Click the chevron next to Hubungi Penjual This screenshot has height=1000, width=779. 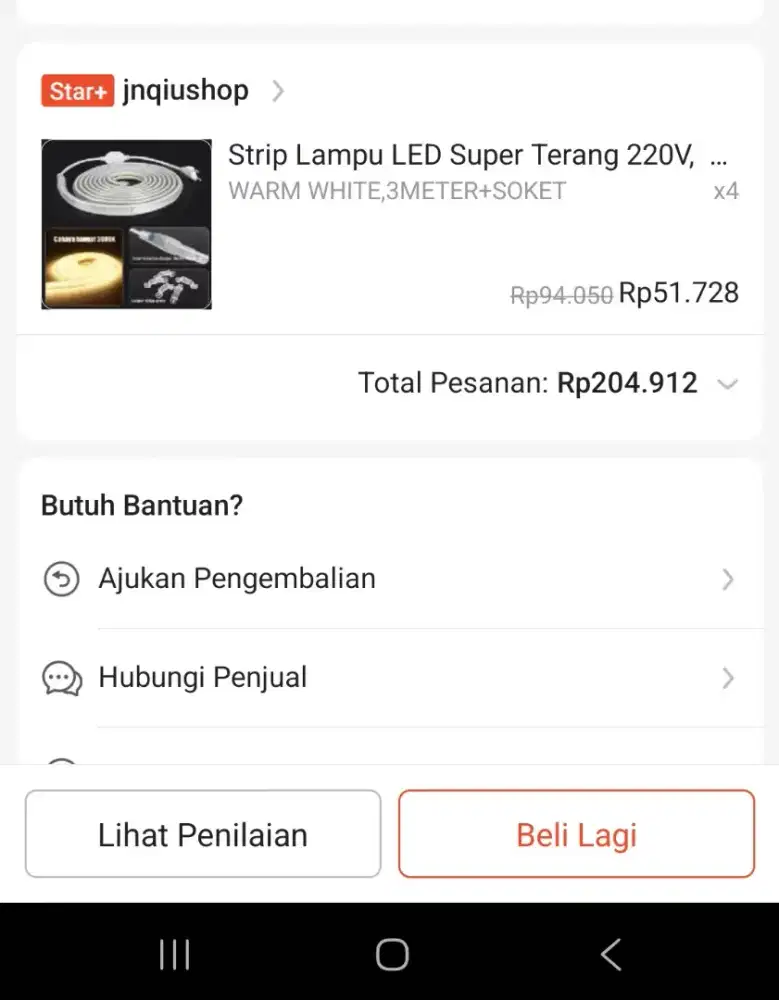[728, 678]
